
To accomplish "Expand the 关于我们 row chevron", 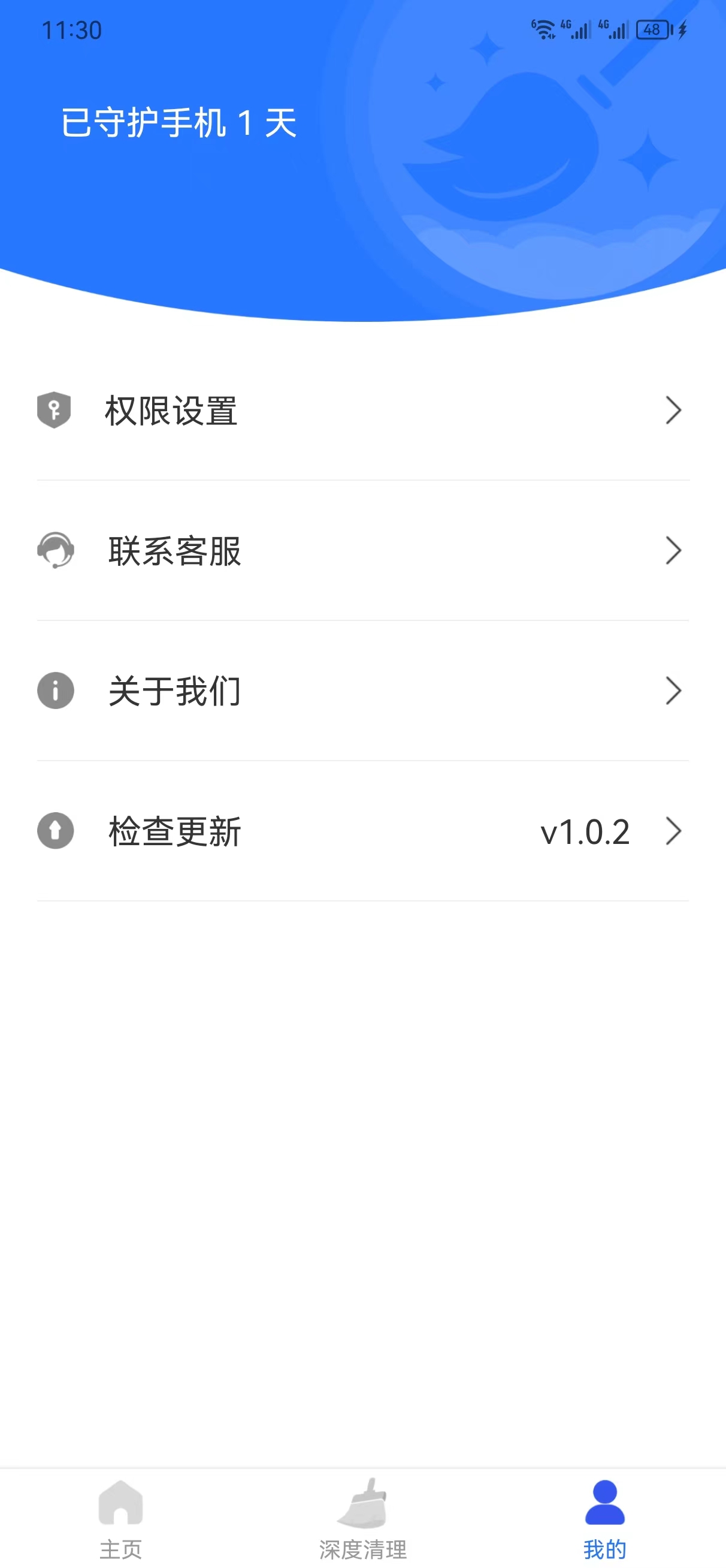I will click(x=673, y=690).
